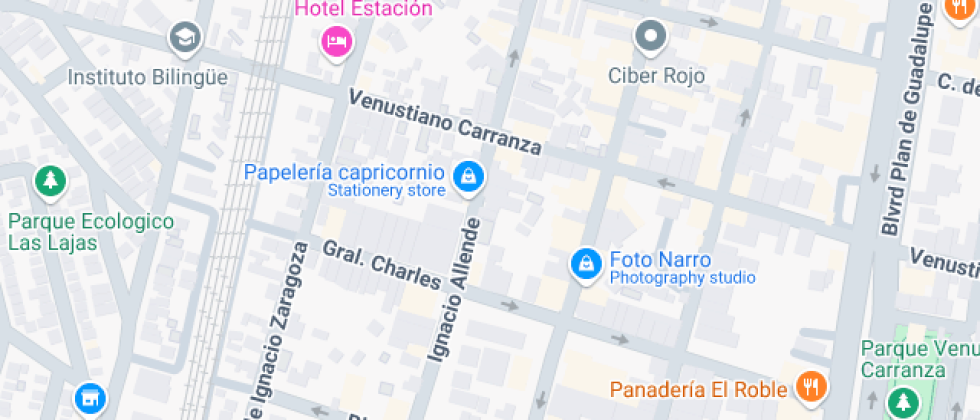Tap the Parque Ecologico Las Lajas marker

click(50, 182)
